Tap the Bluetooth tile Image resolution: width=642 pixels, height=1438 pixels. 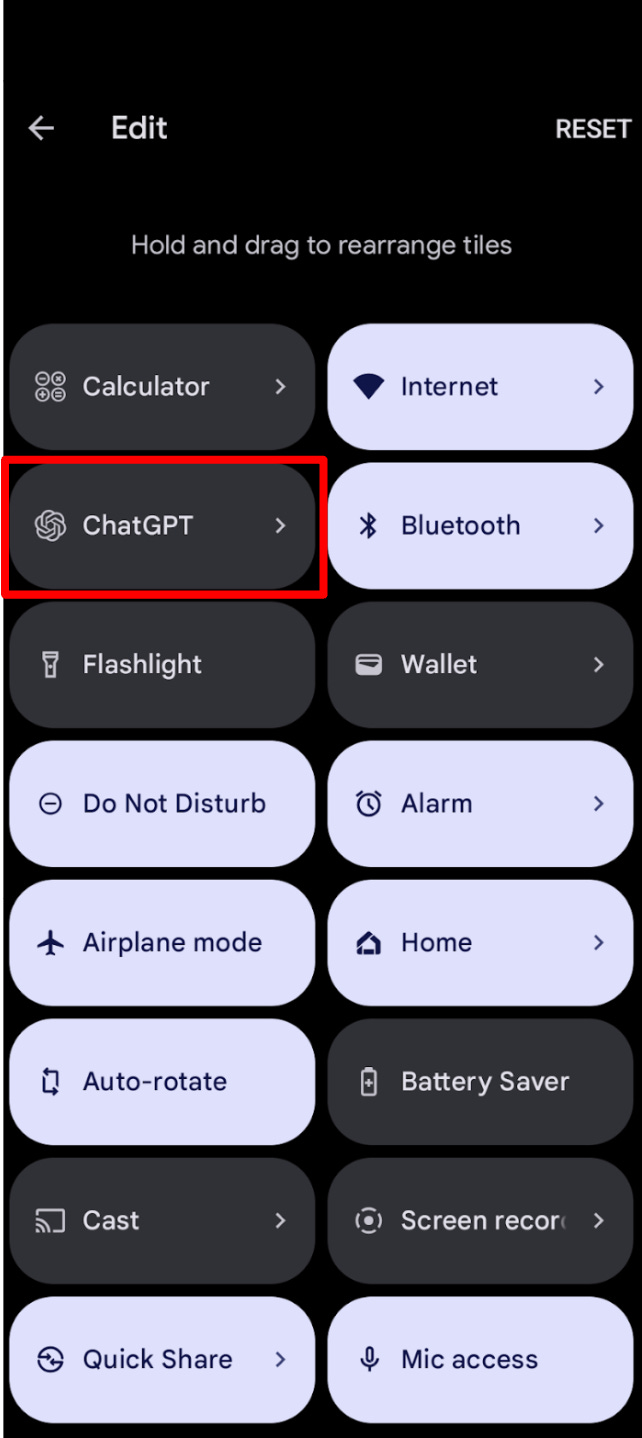point(480,525)
